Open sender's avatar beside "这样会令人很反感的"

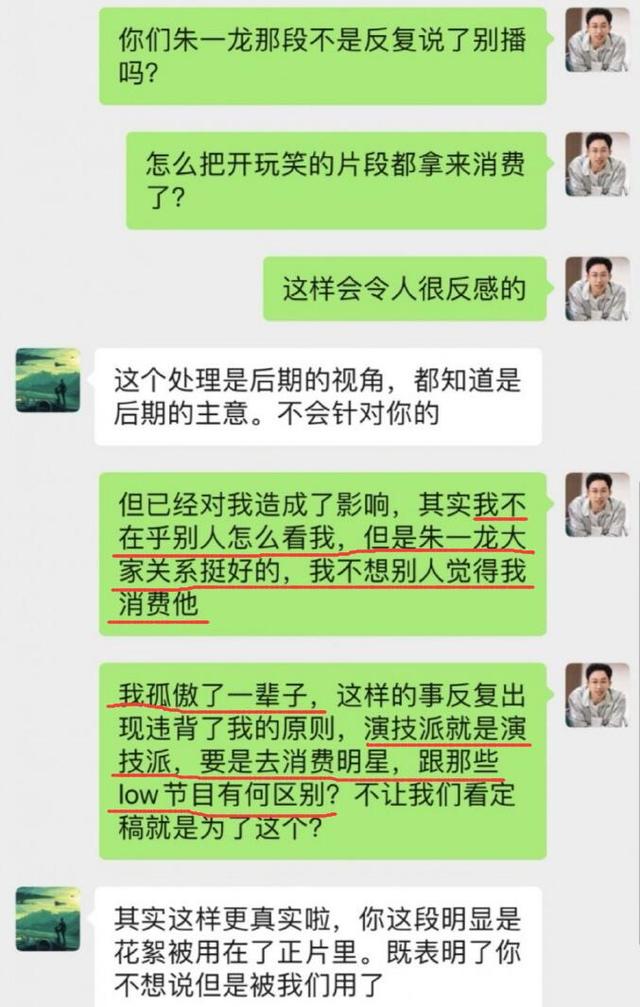pyautogui.click(x=597, y=288)
